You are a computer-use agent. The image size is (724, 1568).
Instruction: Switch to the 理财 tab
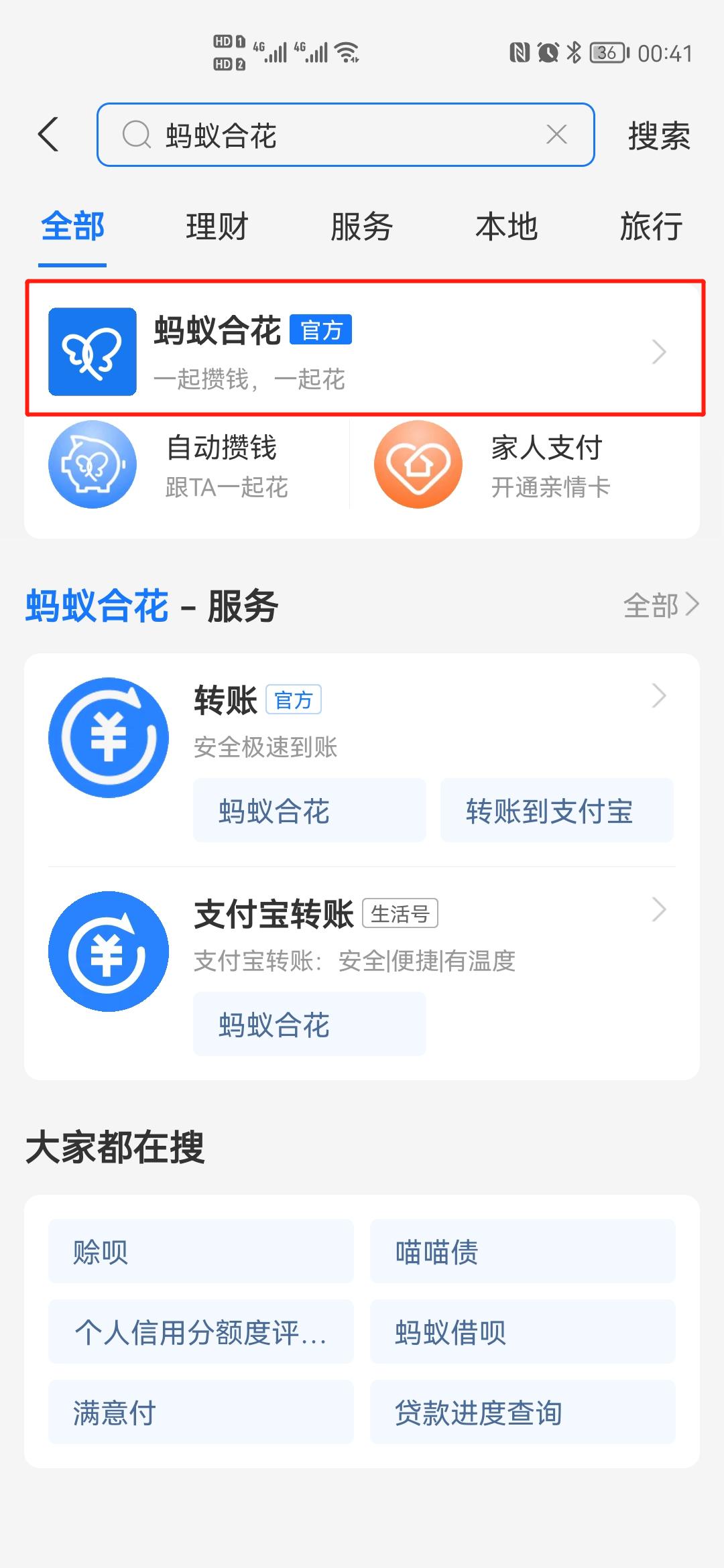click(x=217, y=226)
